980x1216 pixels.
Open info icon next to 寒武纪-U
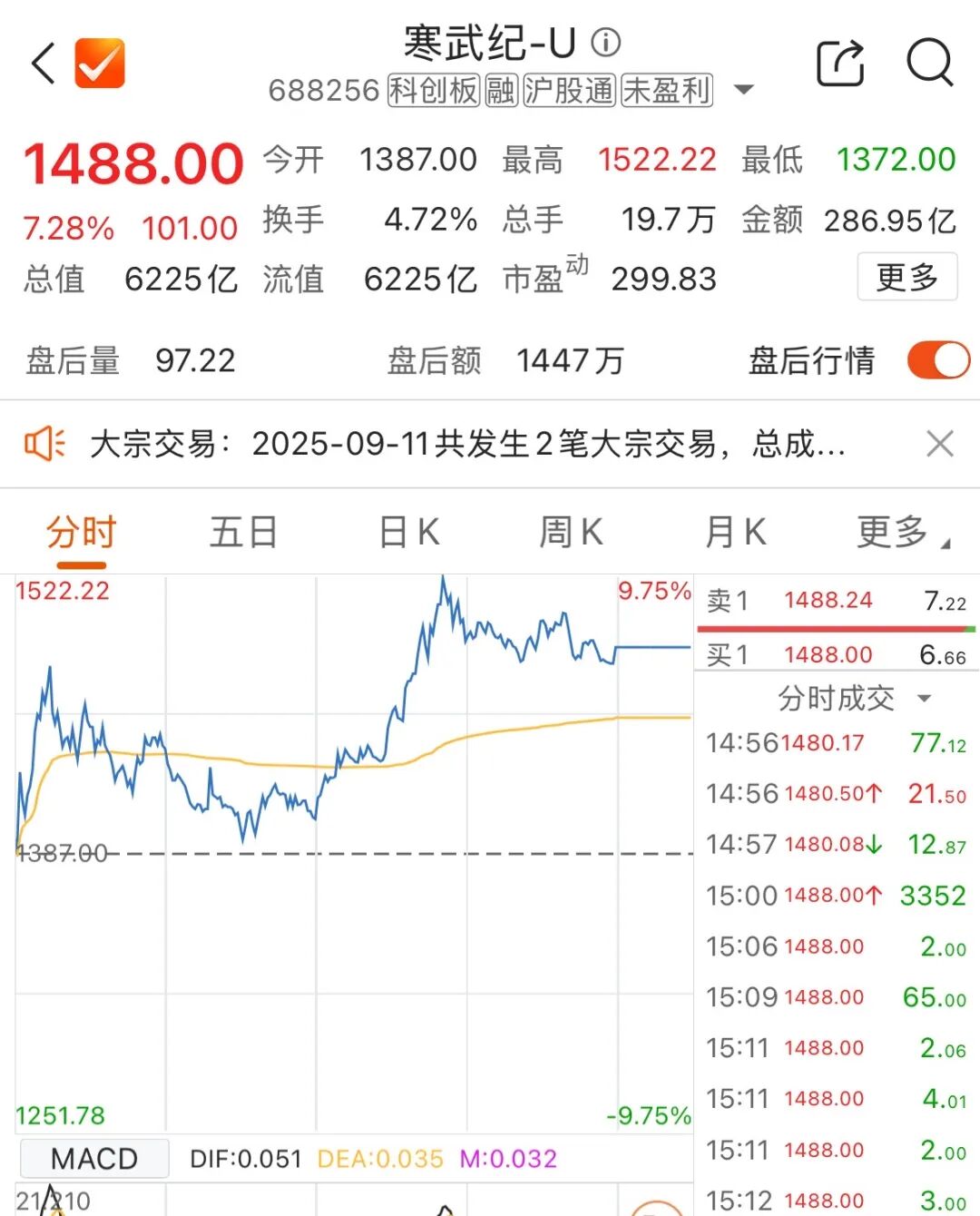[x=605, y=42]
